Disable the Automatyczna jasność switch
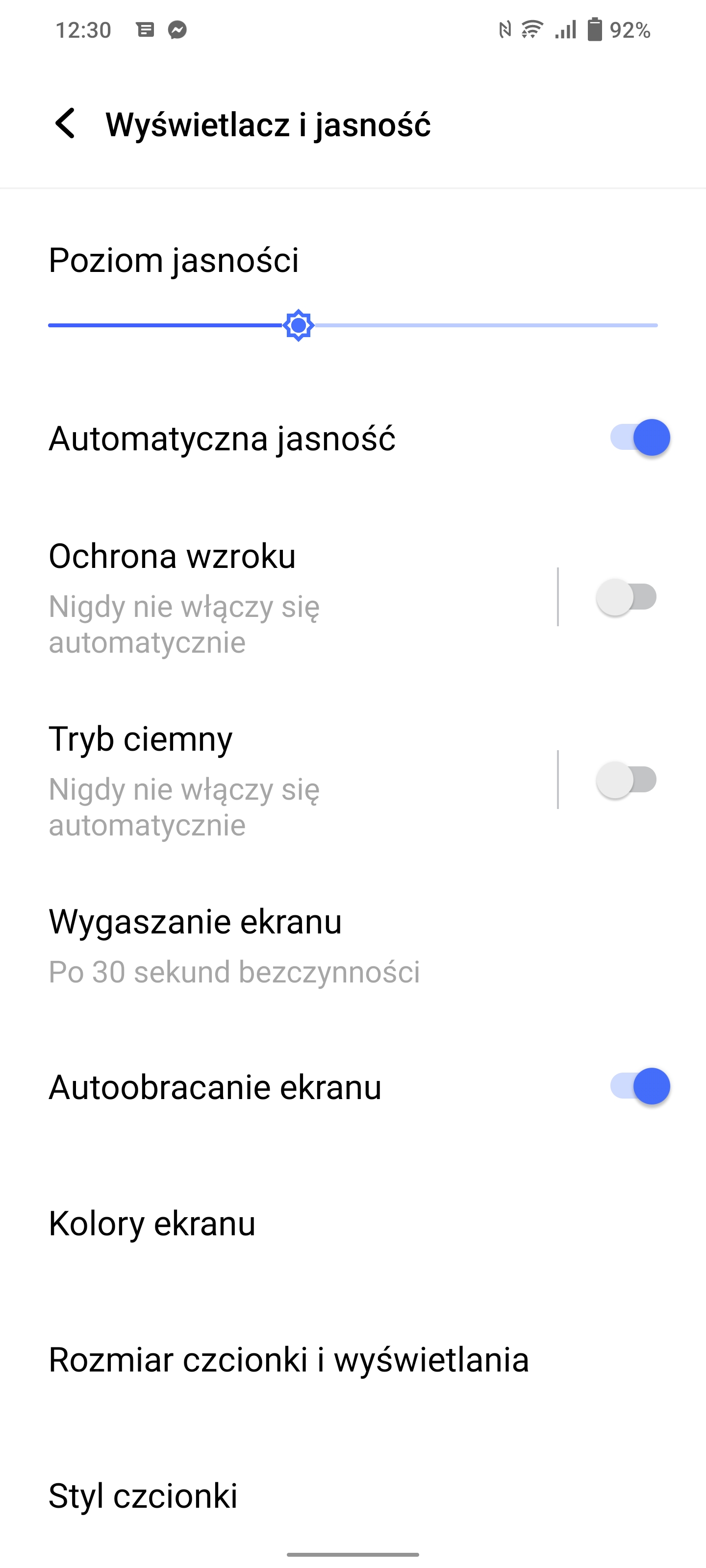This screenshot has width=706, height=1568. point(640,438)
